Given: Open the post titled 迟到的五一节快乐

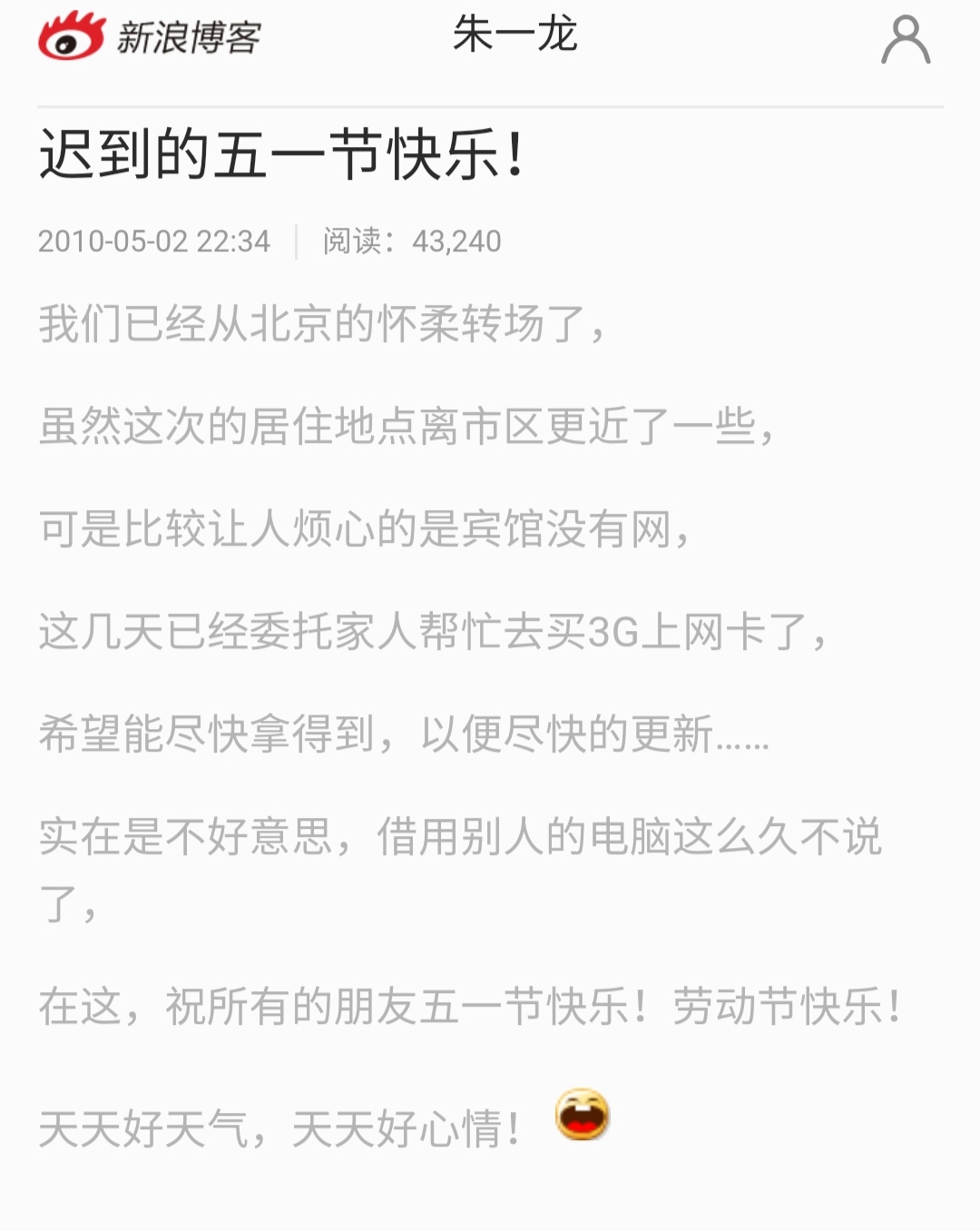Looking at the screenshot, I should 281,154.
